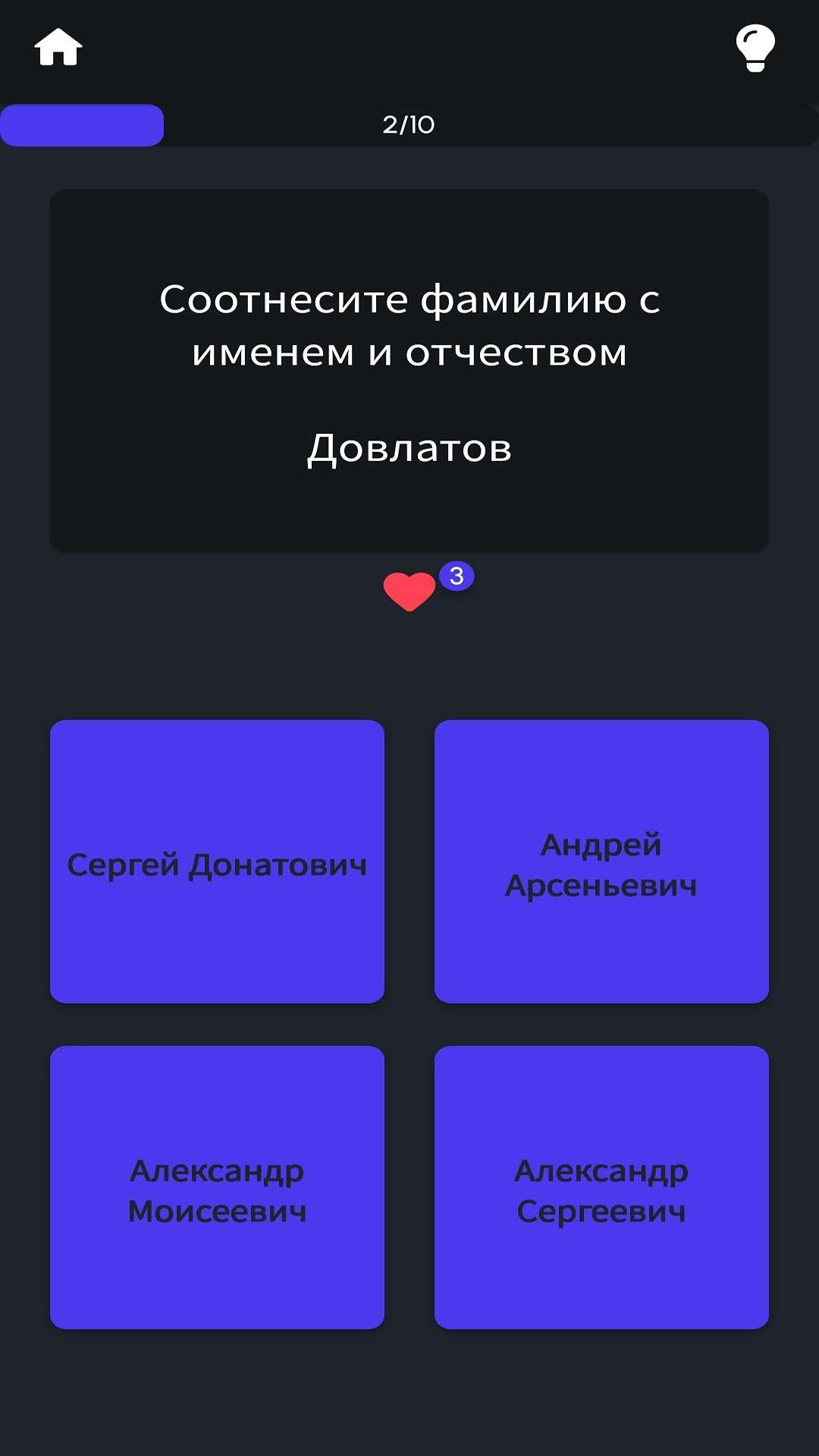Open the lightbulb hint
Viewport: 819px width, 1456px height.
tap(755, 49)
